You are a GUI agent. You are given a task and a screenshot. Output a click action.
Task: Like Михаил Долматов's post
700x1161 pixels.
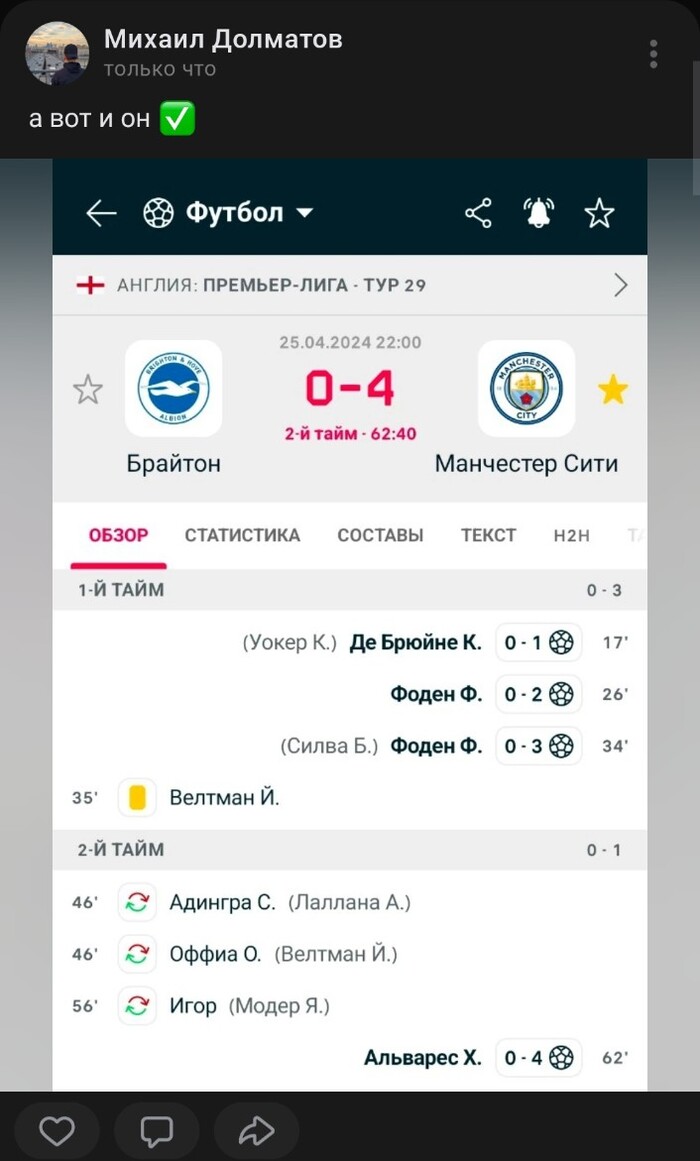tap(57, 1131)
